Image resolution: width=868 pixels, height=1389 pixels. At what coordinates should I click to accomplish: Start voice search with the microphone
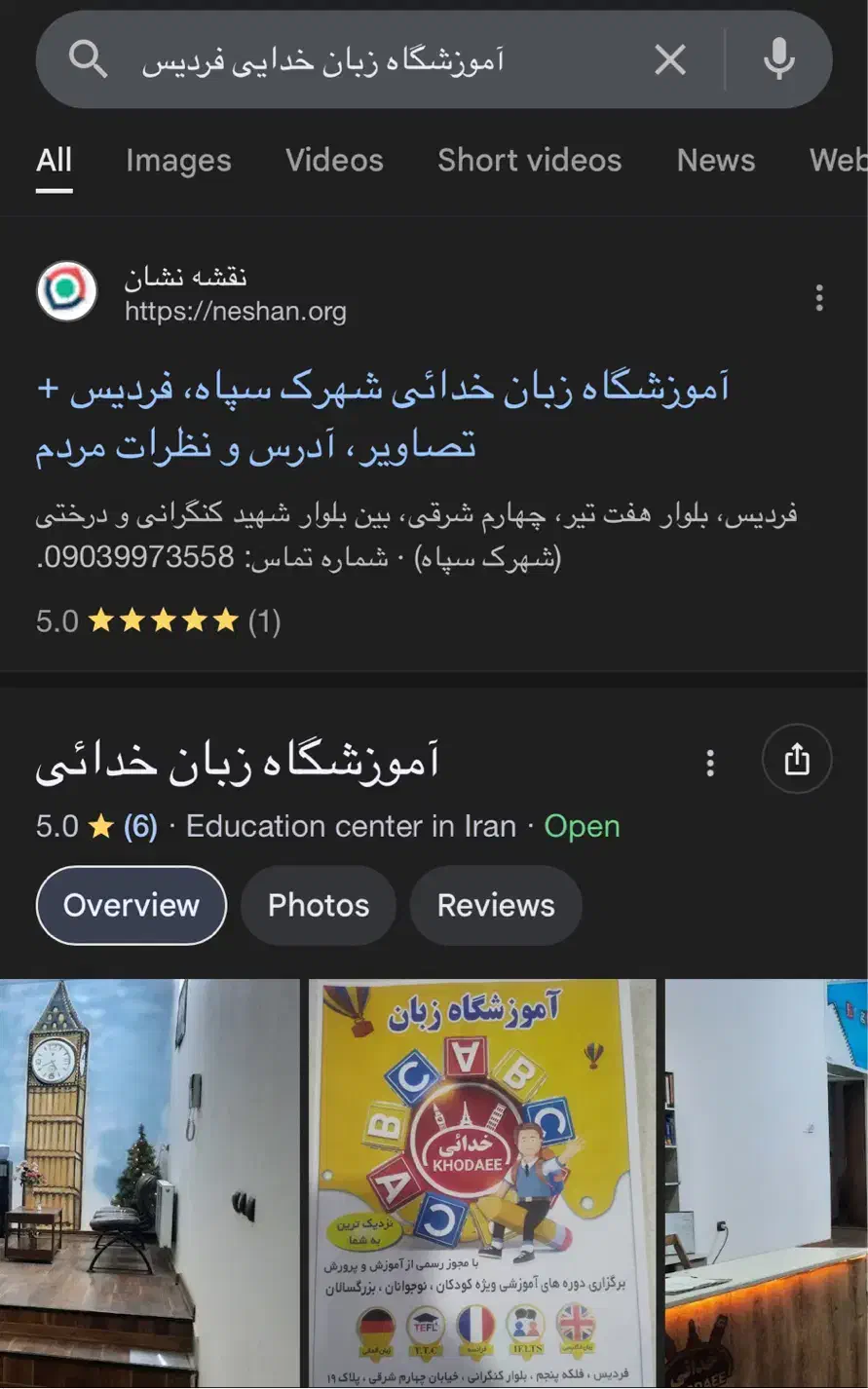point(778,60)
